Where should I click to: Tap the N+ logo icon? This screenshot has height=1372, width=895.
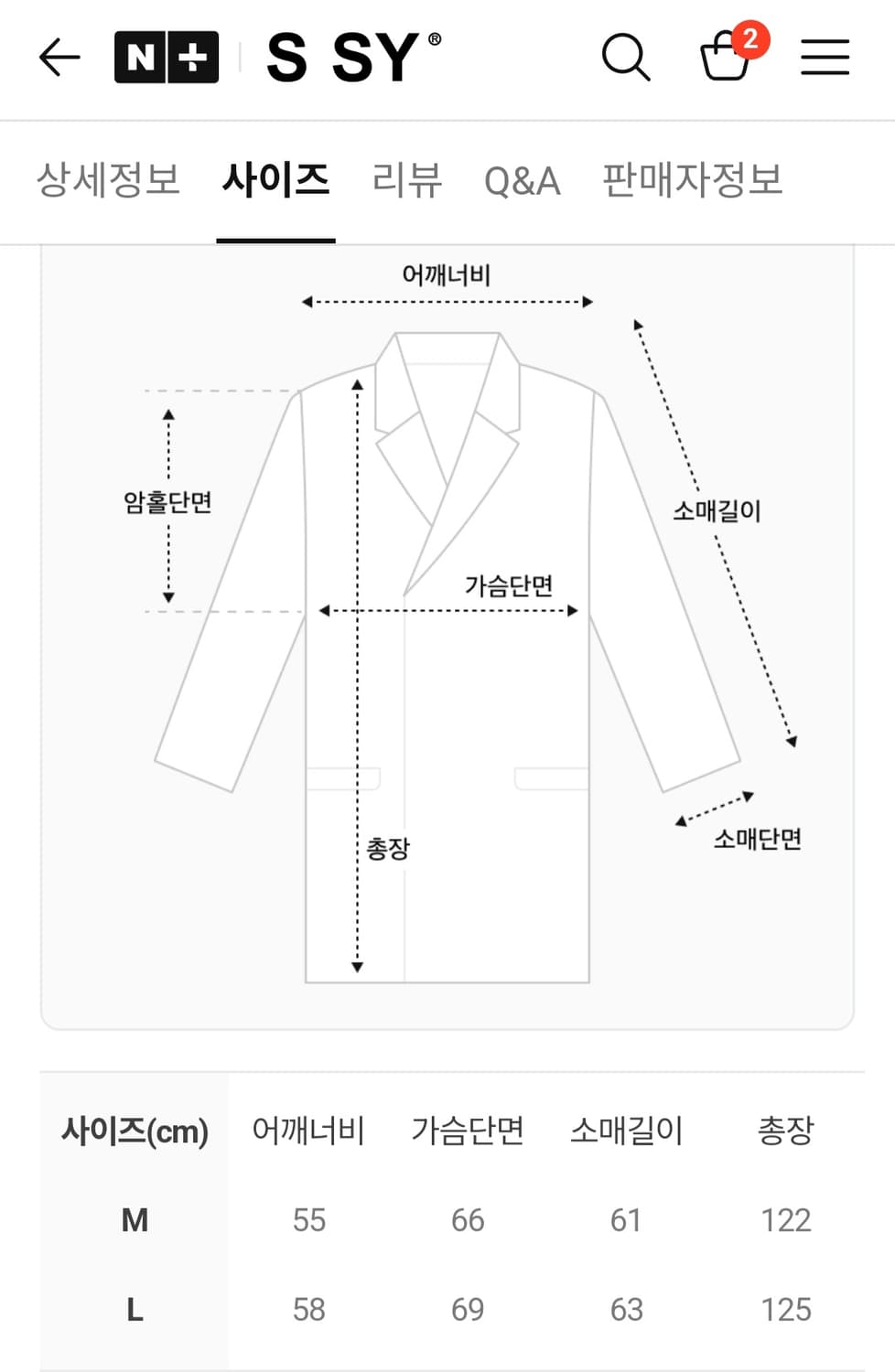click(x=167, y=57)
